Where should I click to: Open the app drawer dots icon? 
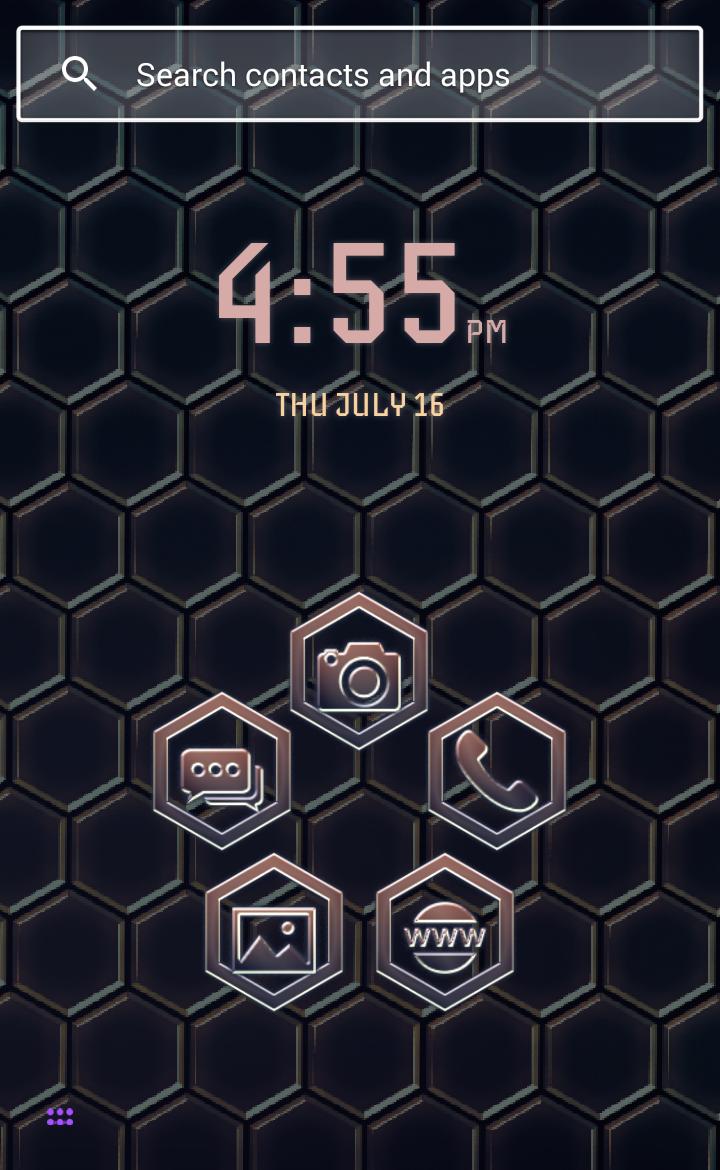[60, 1116]
